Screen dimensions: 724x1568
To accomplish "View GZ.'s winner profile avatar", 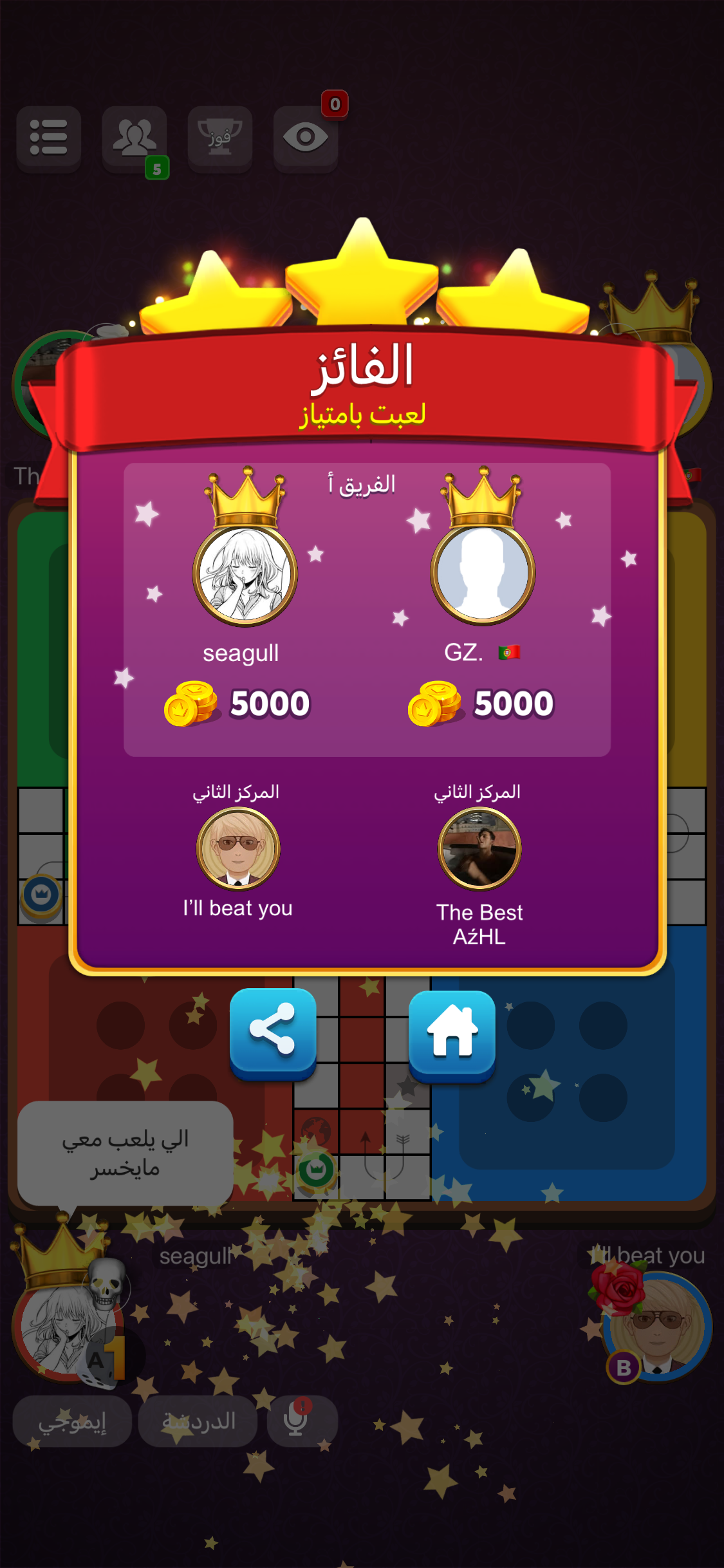I will (x=483, y=573).
